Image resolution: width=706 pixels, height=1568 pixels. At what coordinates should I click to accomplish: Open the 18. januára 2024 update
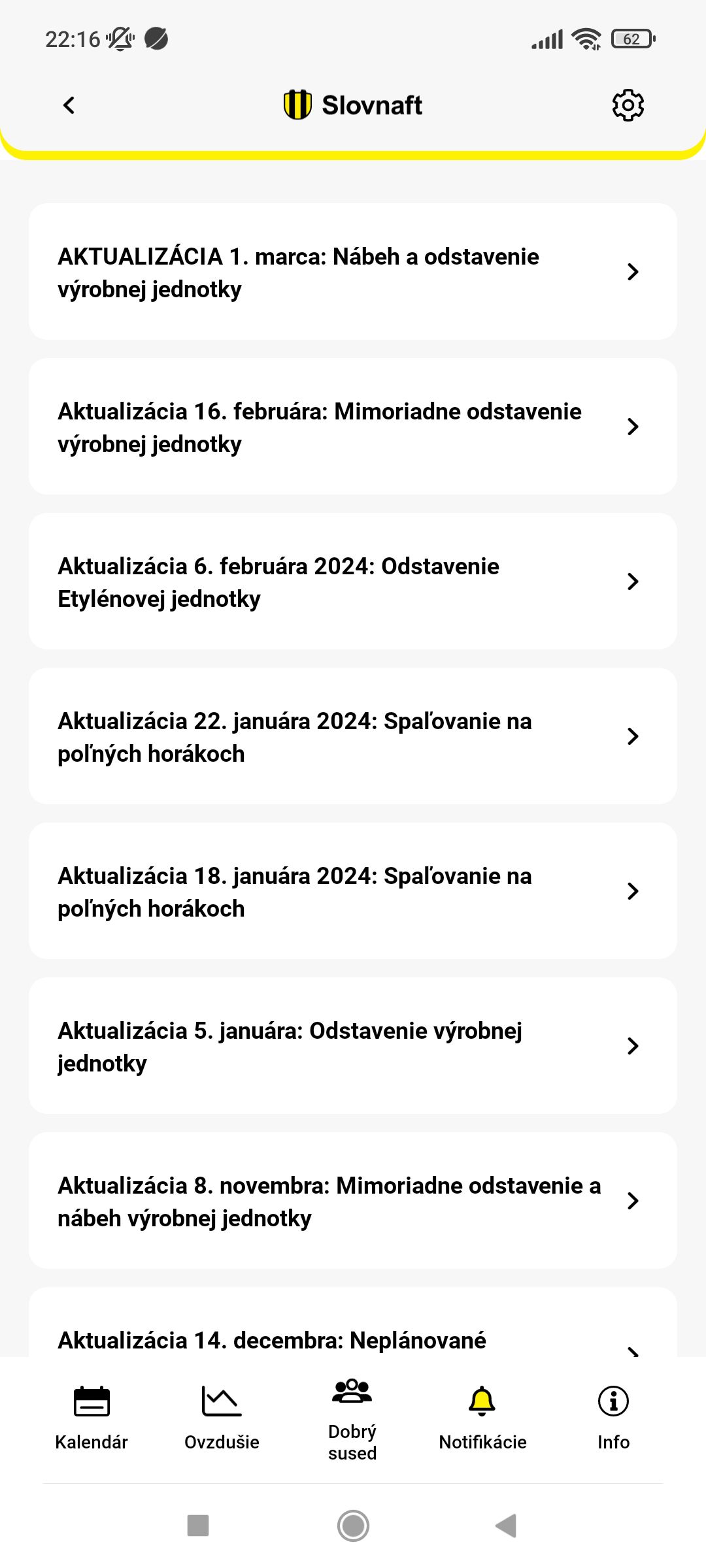(353, 891)
